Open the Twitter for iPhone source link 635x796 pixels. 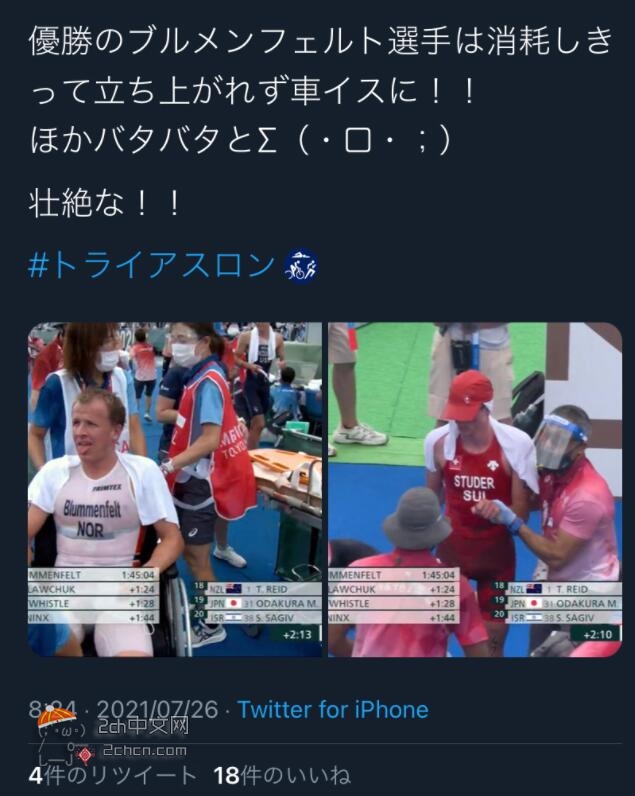click(x=333, y=711)
